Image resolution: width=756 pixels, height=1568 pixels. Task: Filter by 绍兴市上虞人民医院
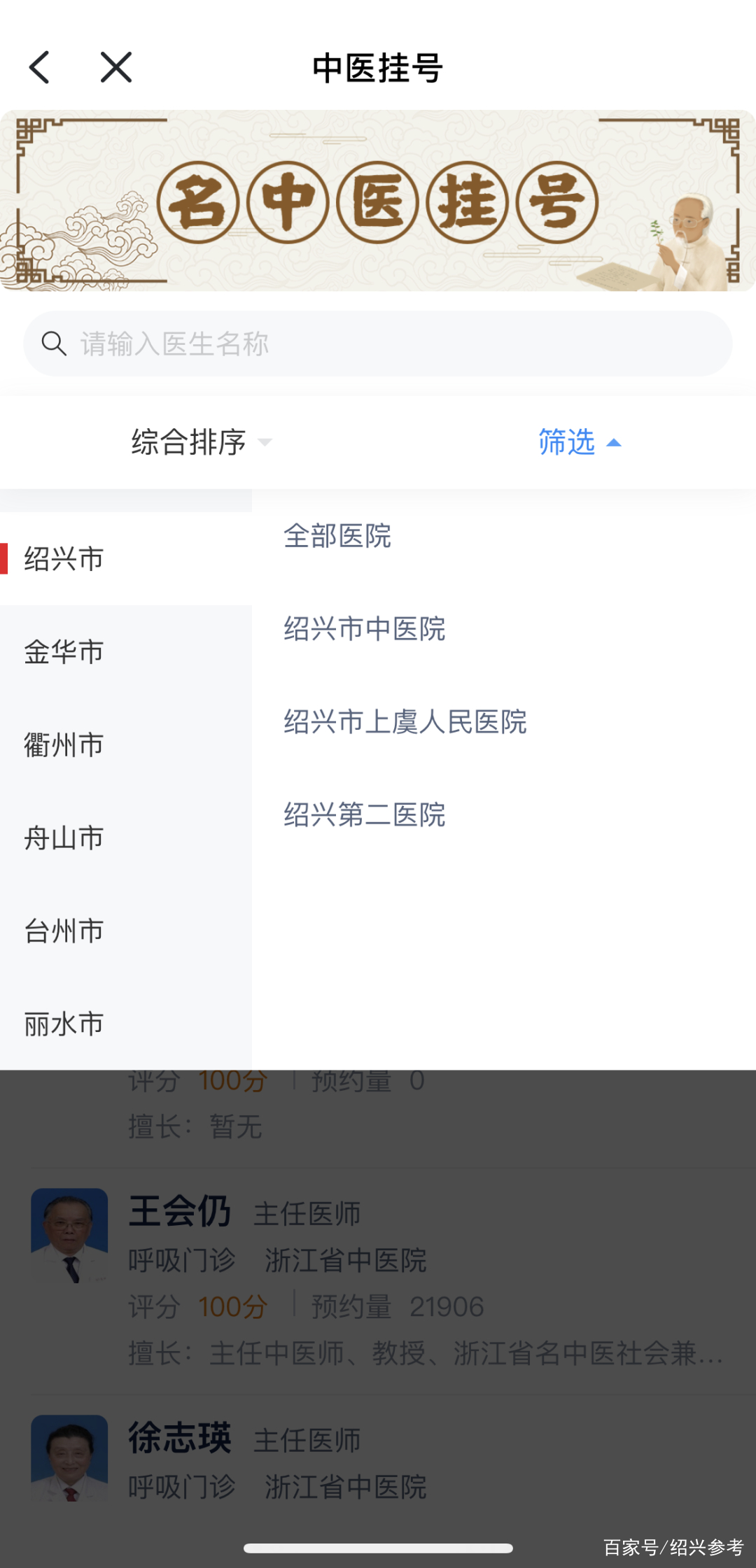(405, 722)
